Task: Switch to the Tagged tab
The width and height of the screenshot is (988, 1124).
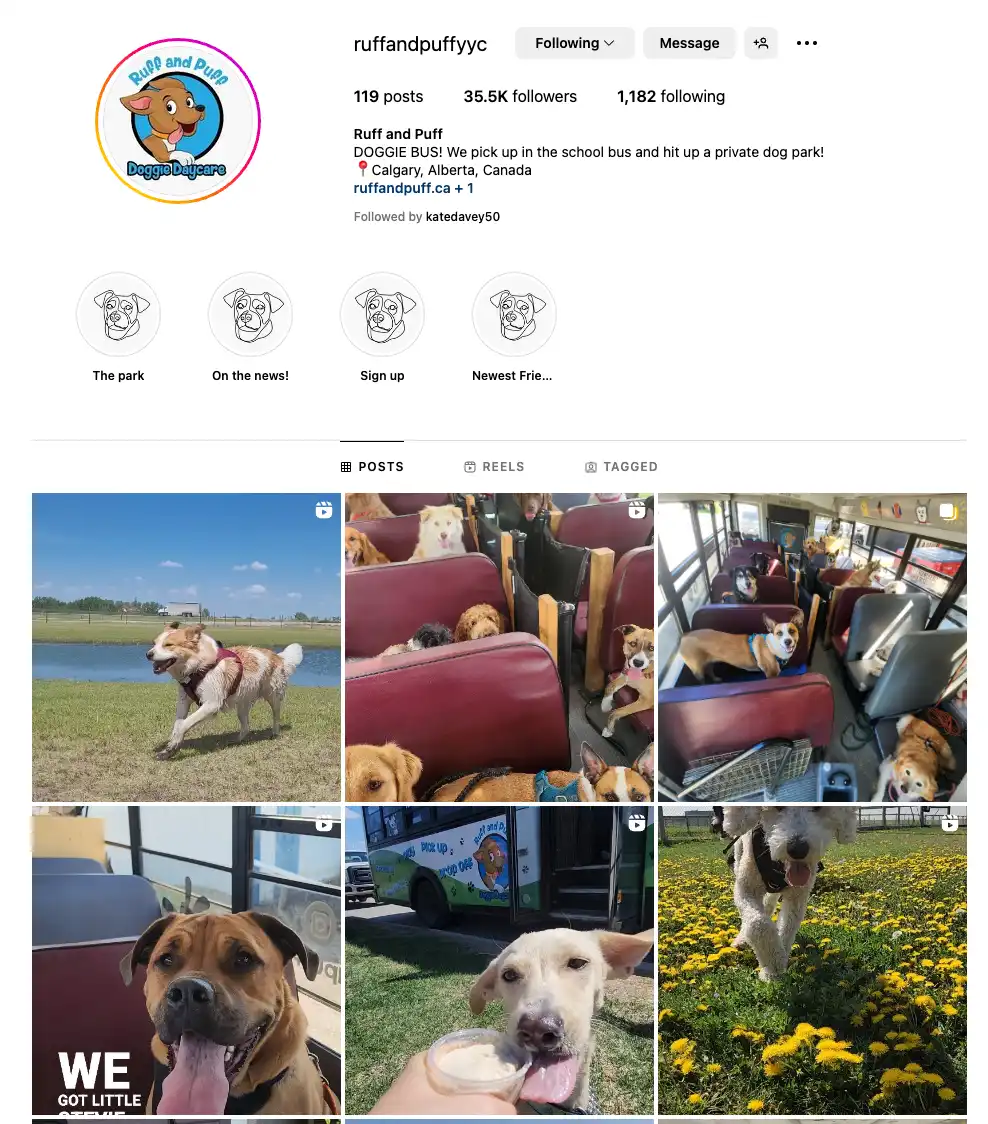Action: click(x=621, y=467)
